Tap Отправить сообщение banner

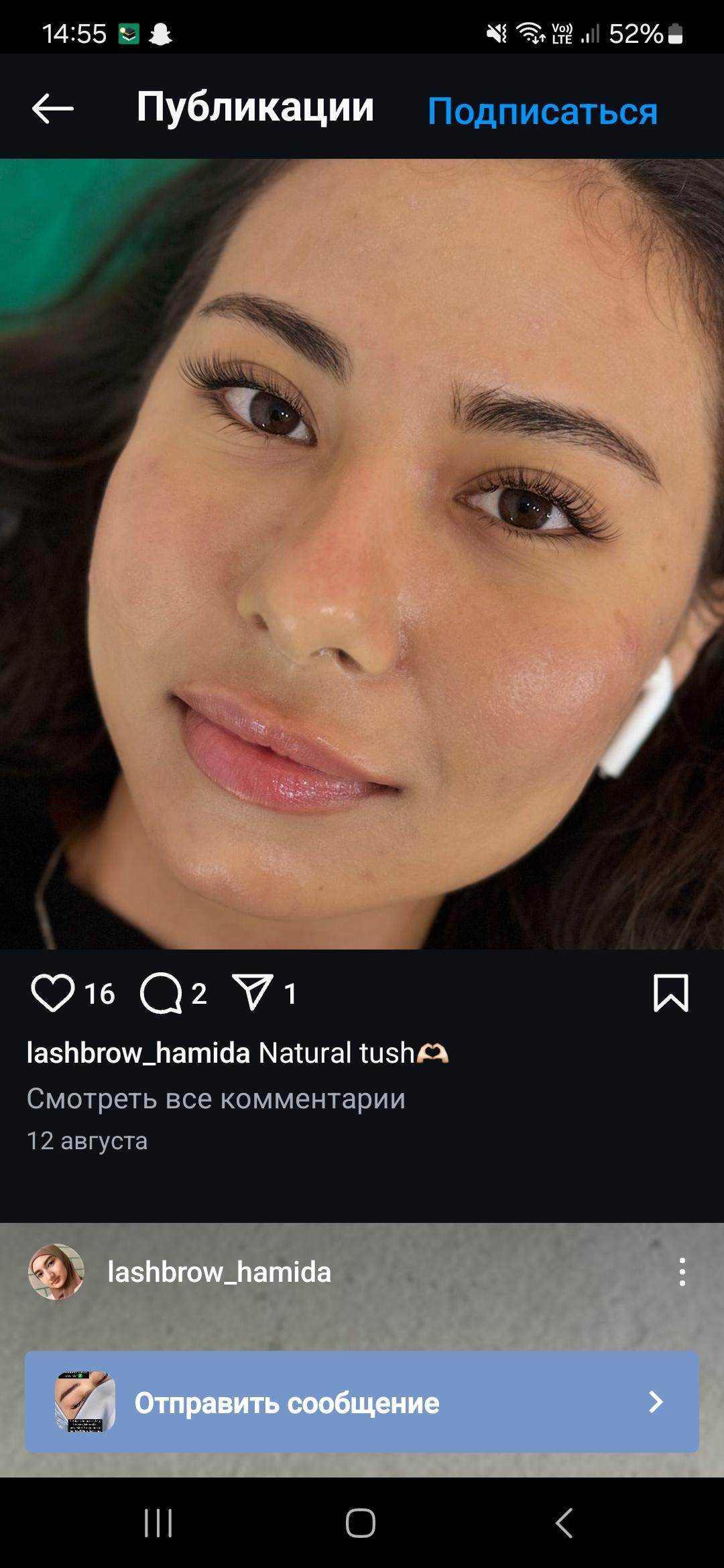coord(362,1402)
